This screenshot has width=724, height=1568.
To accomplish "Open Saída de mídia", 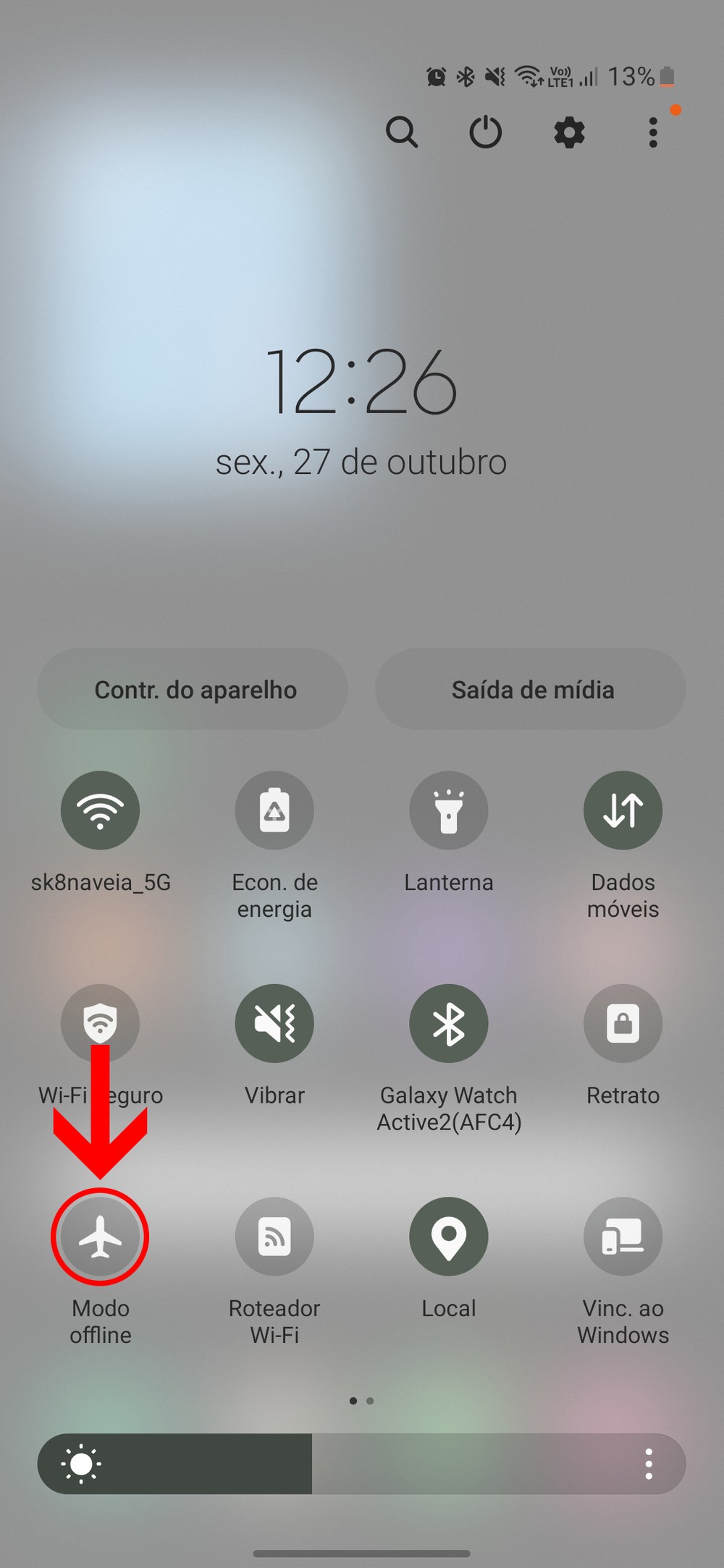I will [531, 690].
